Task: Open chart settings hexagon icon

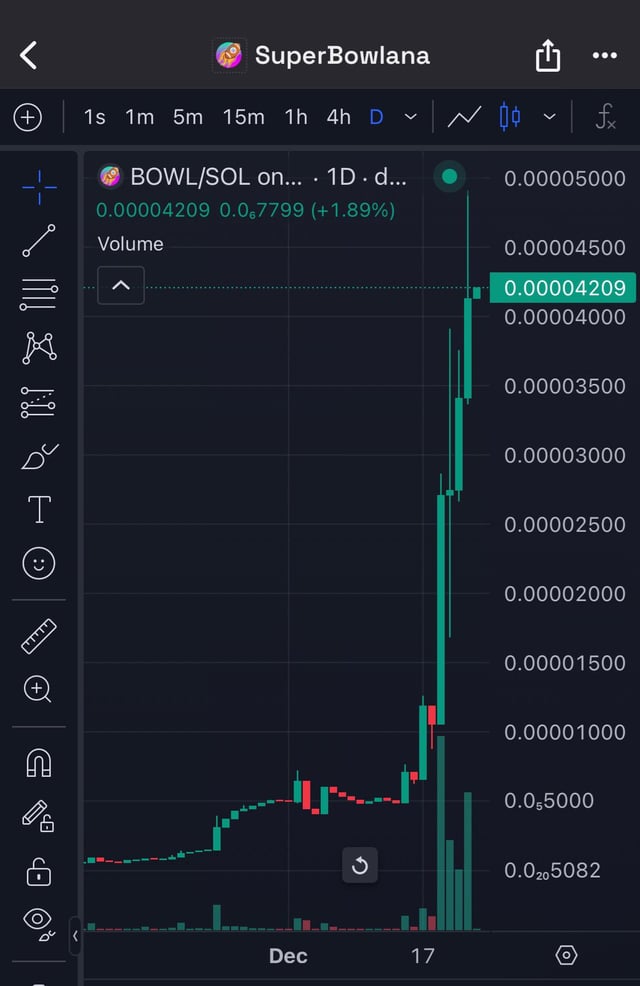Action: point(566,955)
